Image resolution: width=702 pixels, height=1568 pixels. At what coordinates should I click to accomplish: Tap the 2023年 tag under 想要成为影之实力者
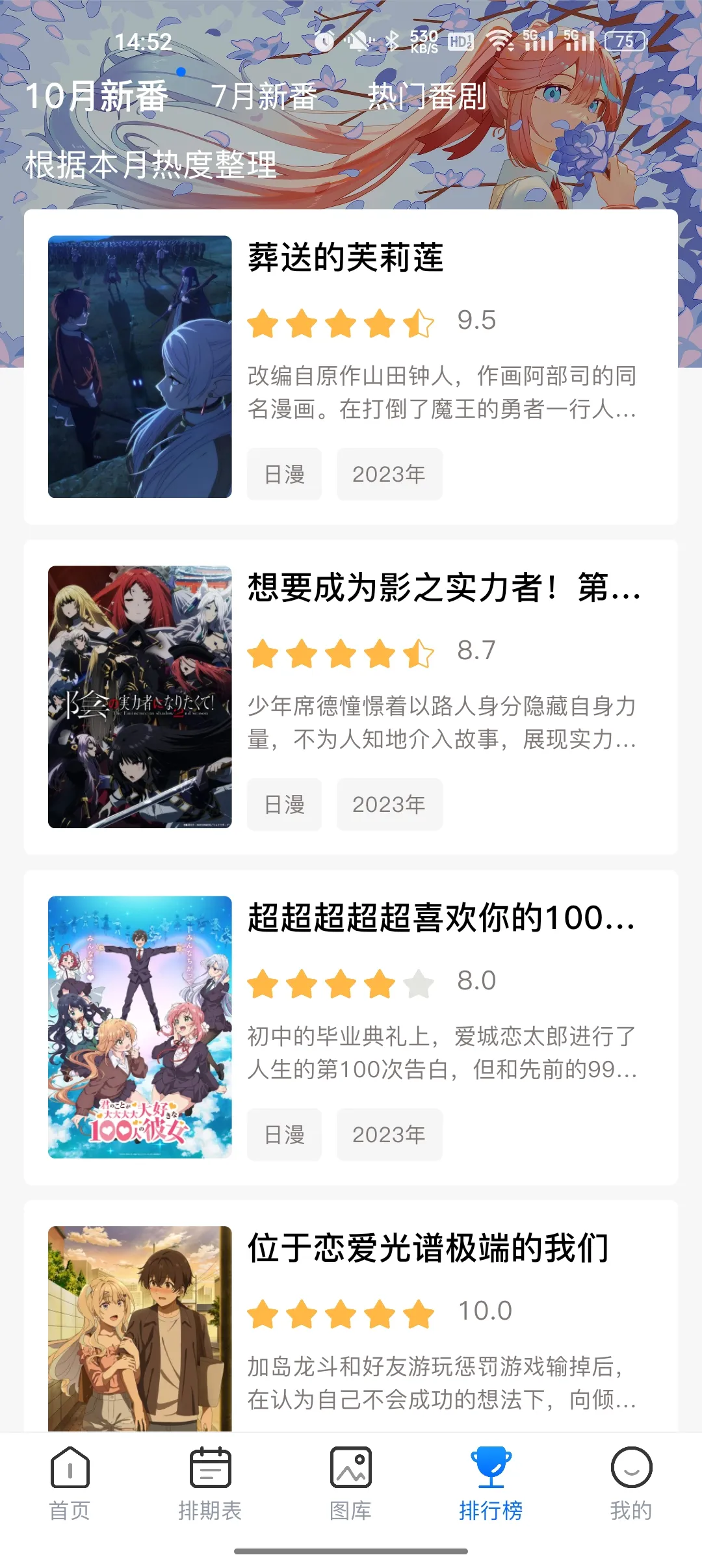[x=389, y=805]
